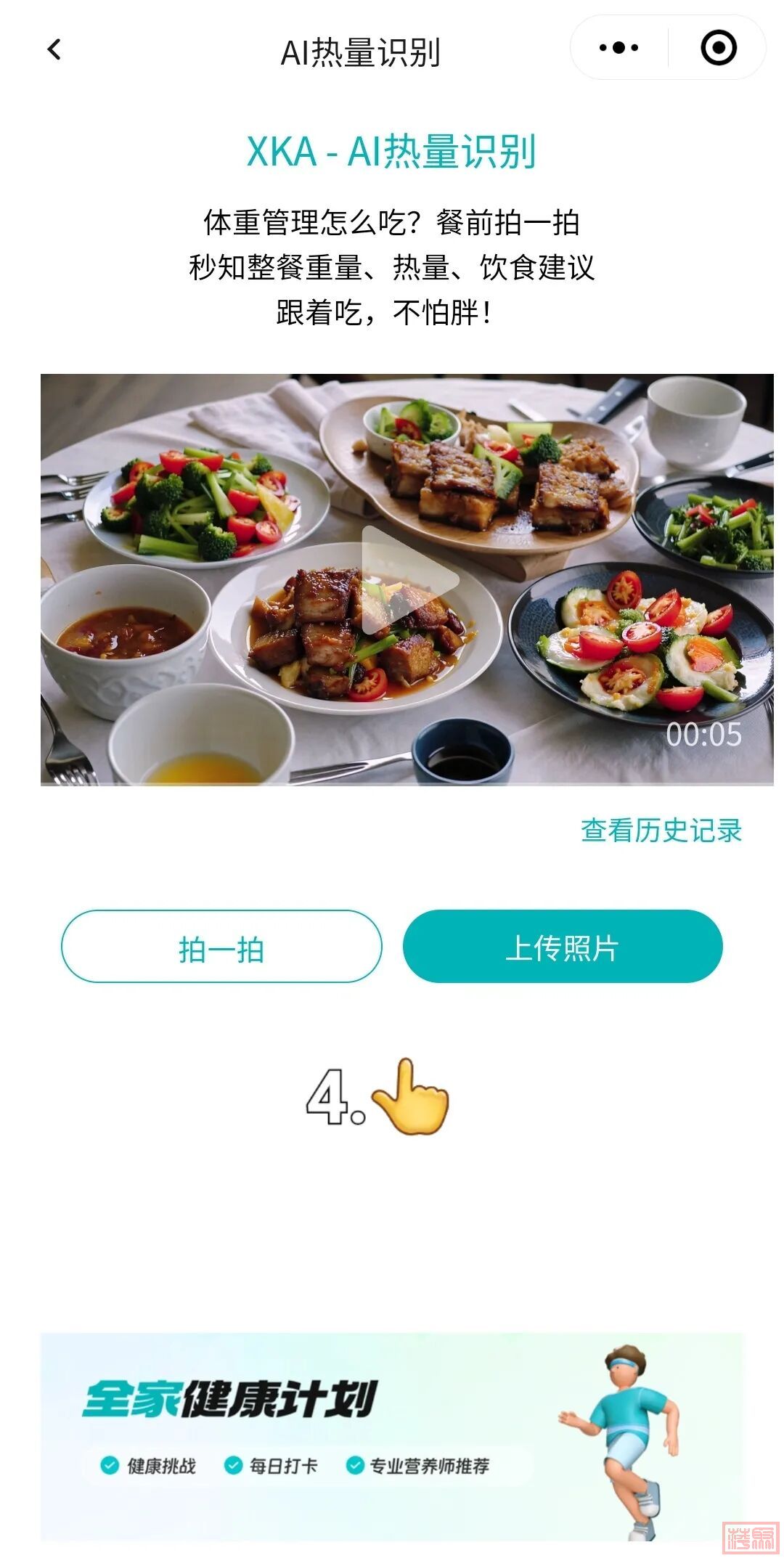Tap 上传照片 to upload a photo
The width and height of the screenshot is (784, 1558).
point(563,947)
